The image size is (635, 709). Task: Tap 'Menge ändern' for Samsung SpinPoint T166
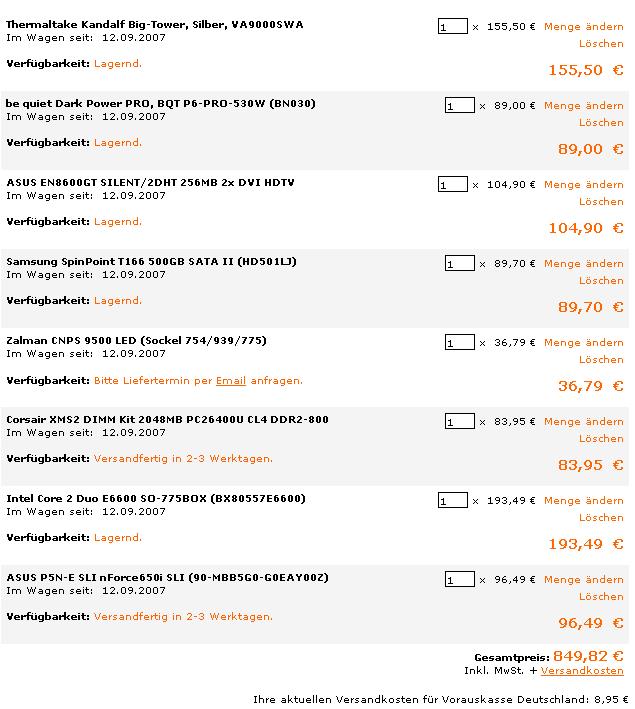[x=583, y=264]
